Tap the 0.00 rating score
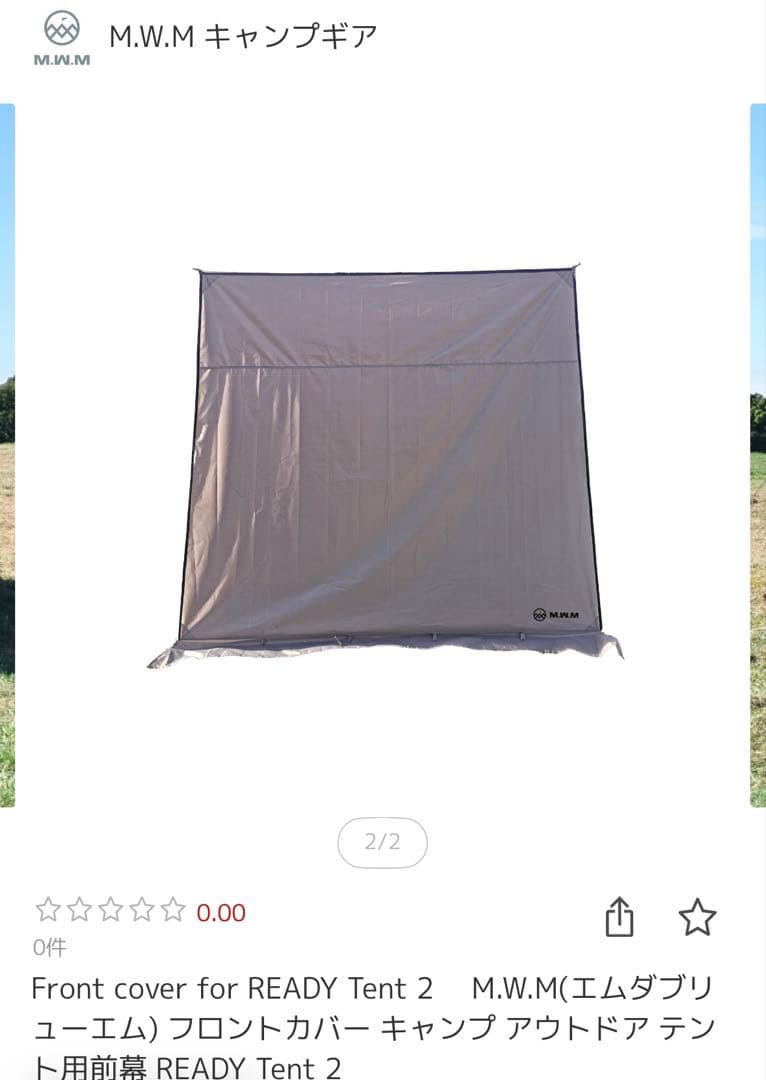The width and height of the screenshot is (766, 1080). pyautogui.click(x=217, y=912)
